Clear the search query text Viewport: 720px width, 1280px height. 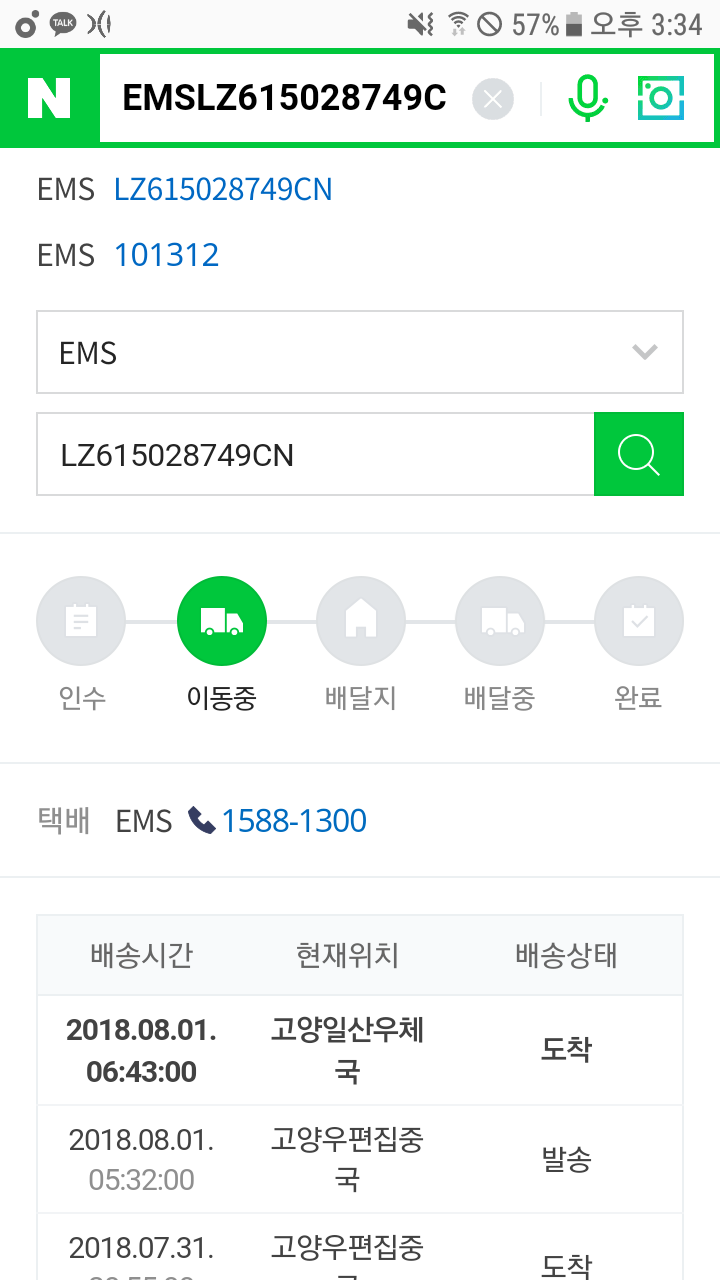492,99
